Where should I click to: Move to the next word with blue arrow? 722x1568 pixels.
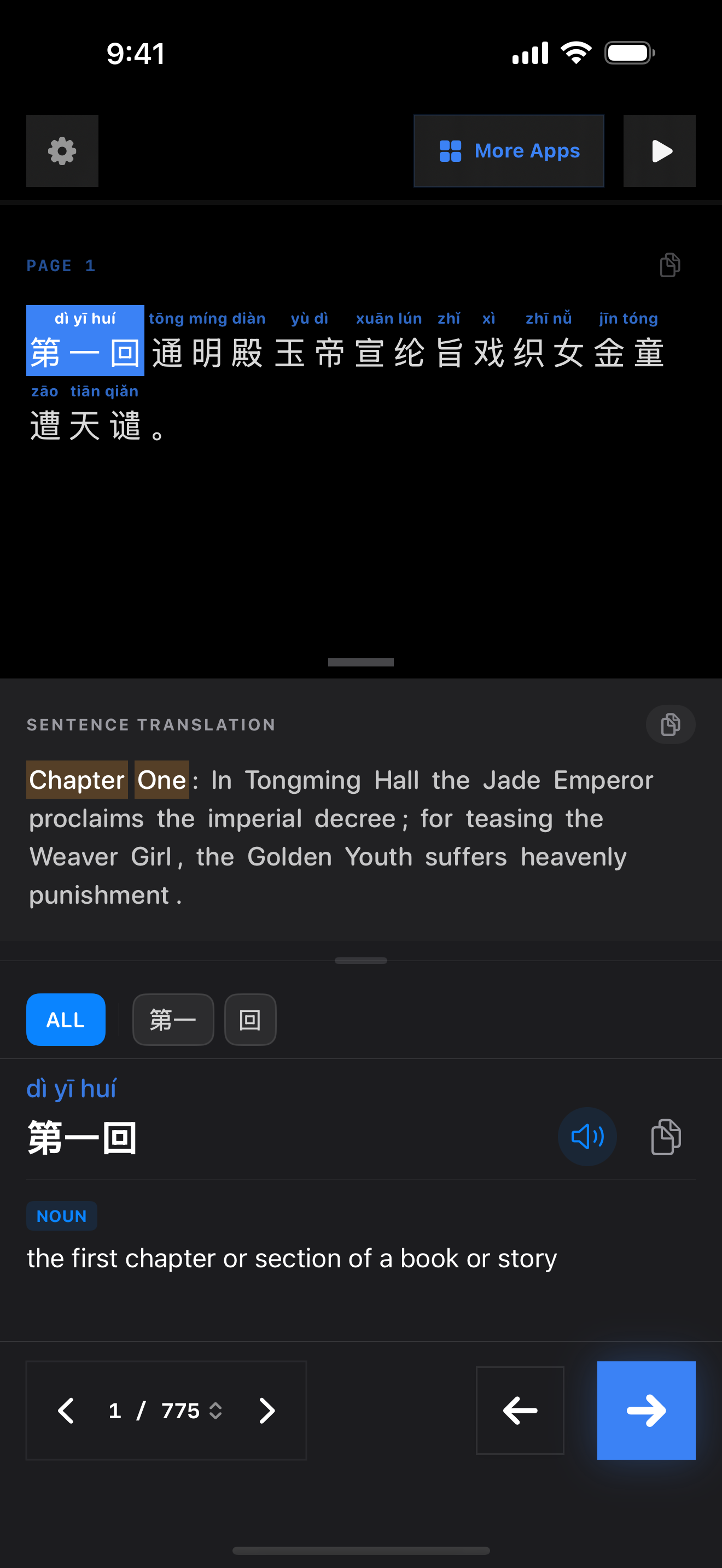coord(646,1411)
